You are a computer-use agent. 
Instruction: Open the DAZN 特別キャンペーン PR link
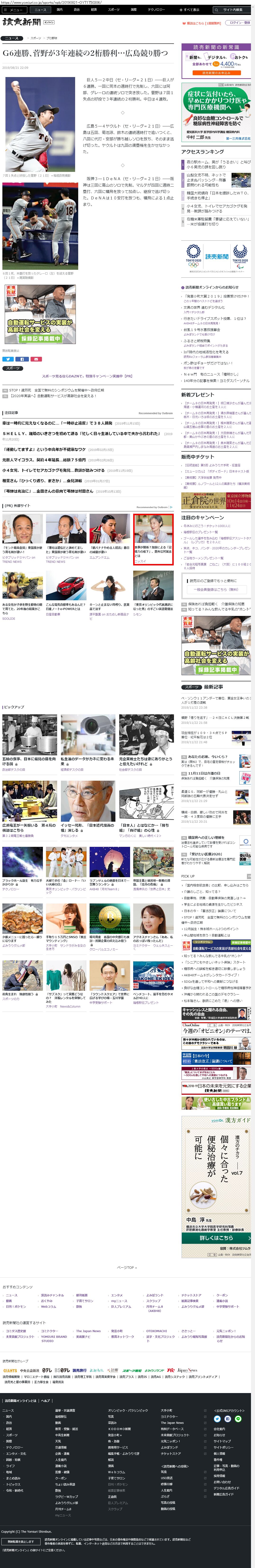tap(87, 376)
